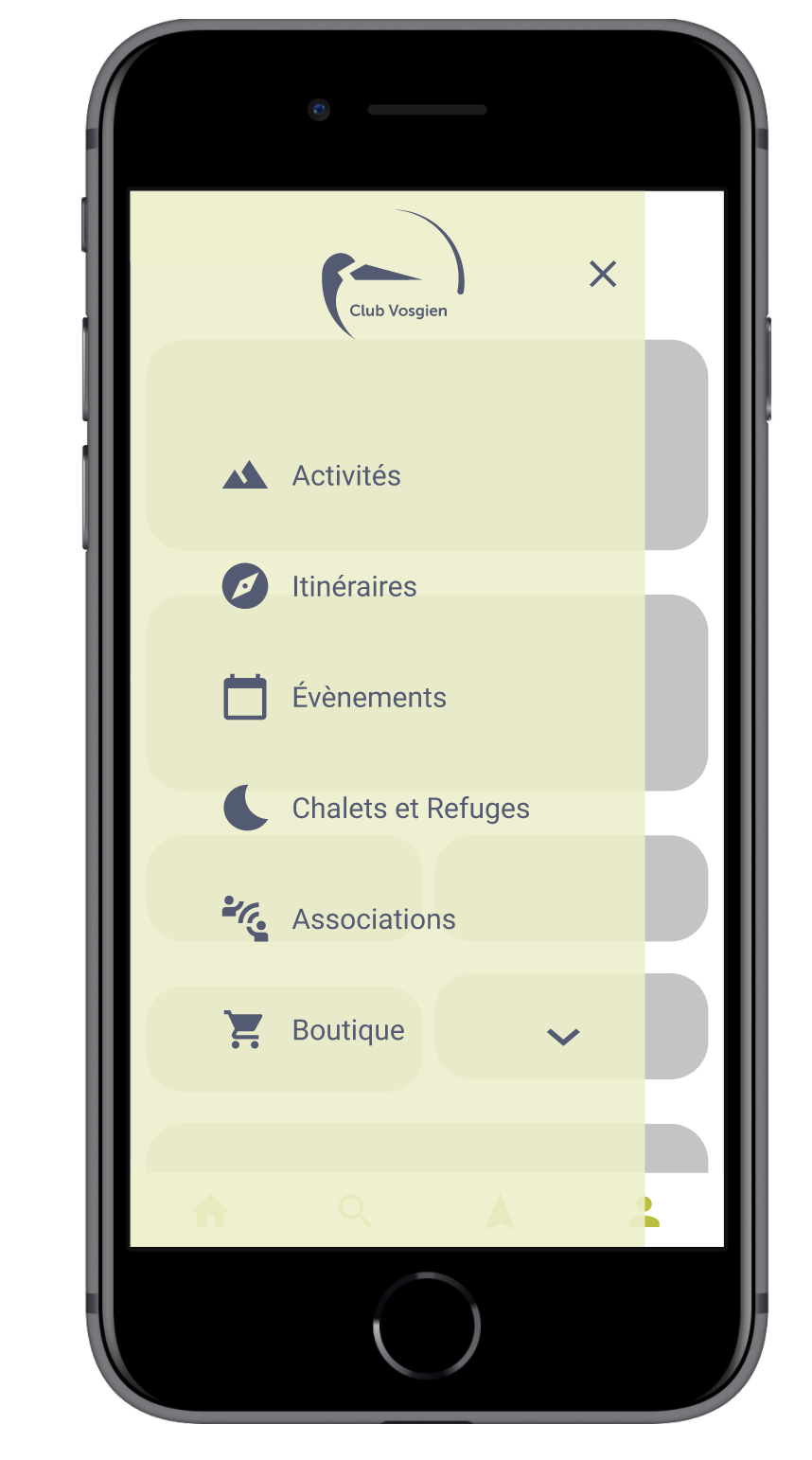Go to Évènements
Viewport: 812px width, 1460px height.
(x=334, y=698)
